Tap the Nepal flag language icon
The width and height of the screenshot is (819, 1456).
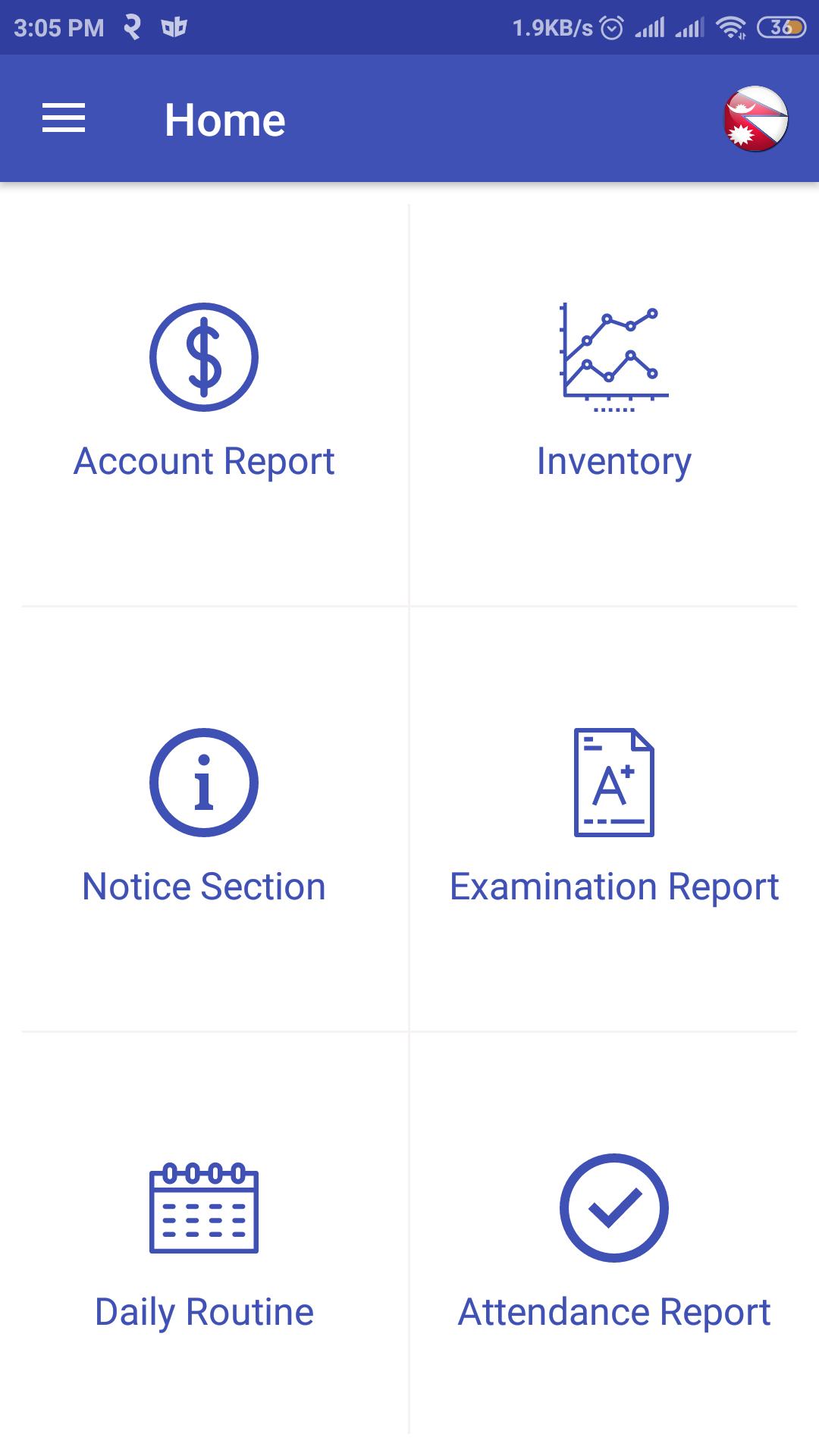[x=755, y=119]
